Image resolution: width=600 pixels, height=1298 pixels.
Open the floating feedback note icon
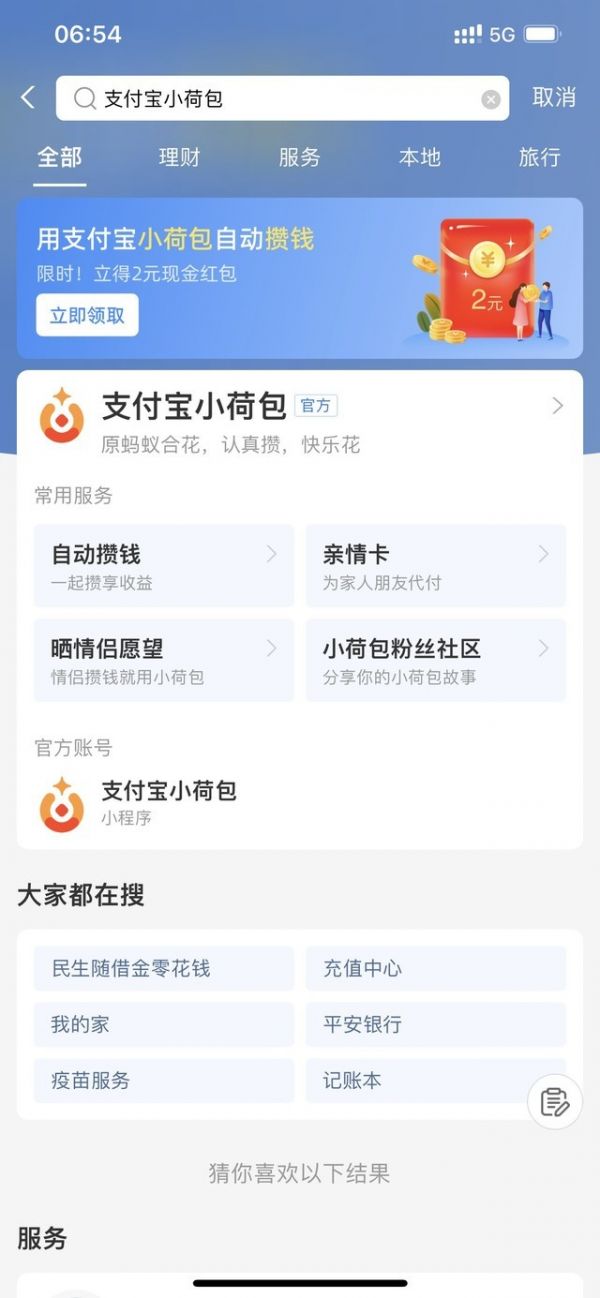(555, 1102)
